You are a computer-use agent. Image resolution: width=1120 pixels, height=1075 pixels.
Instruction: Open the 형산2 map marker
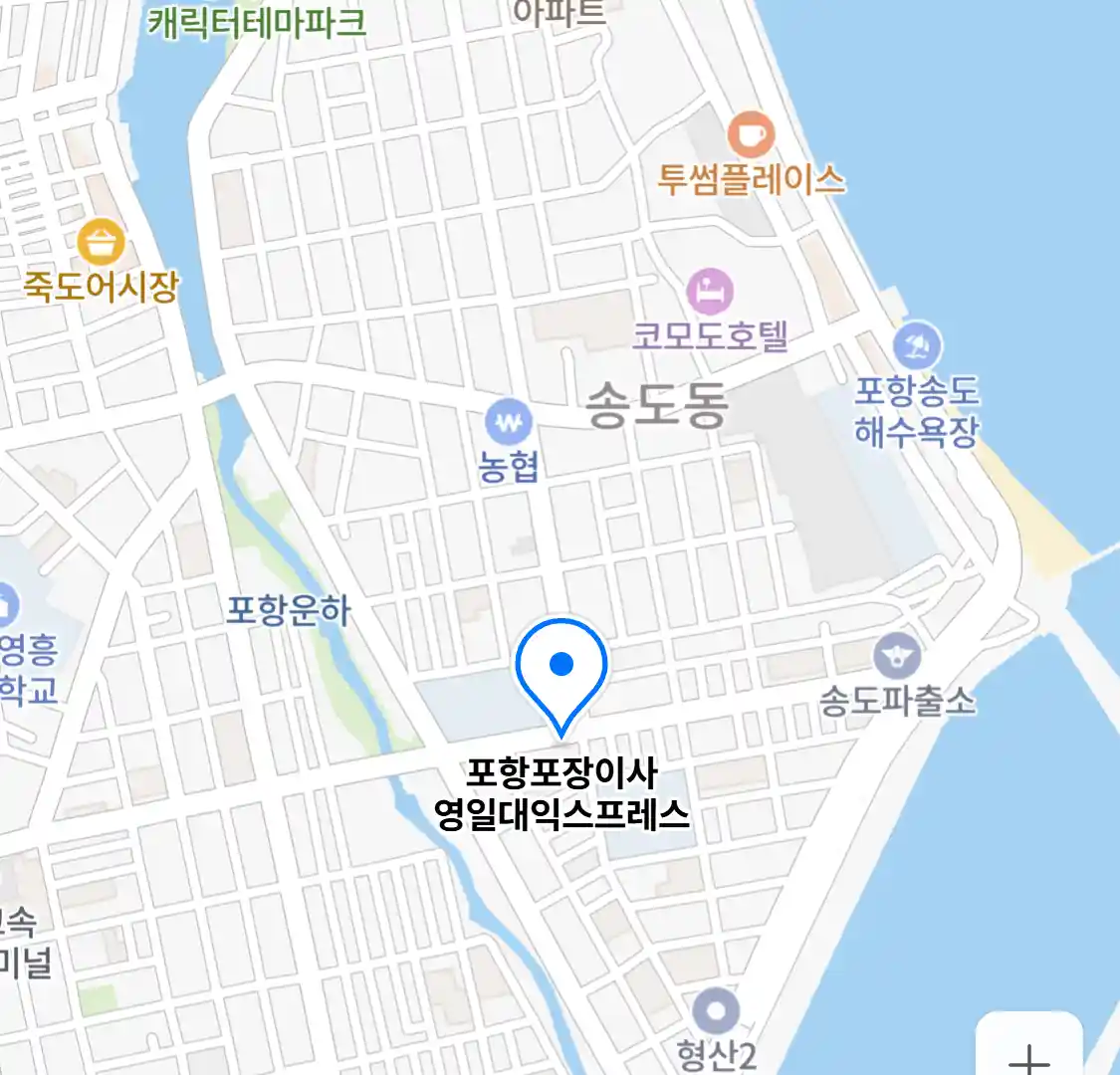click(716, 1012)
